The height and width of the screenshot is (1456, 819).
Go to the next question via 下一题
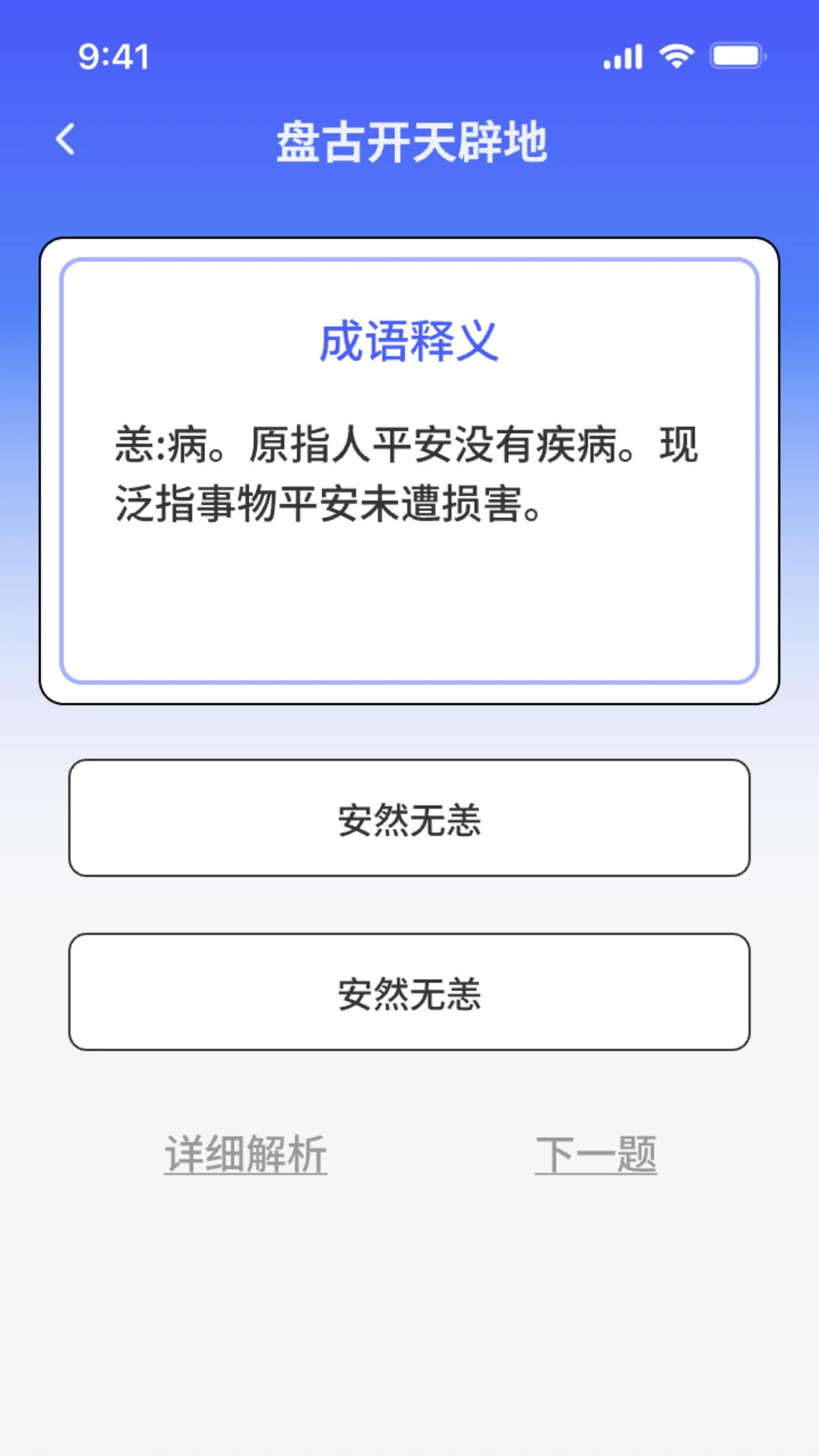click(x=596, y=1154)
